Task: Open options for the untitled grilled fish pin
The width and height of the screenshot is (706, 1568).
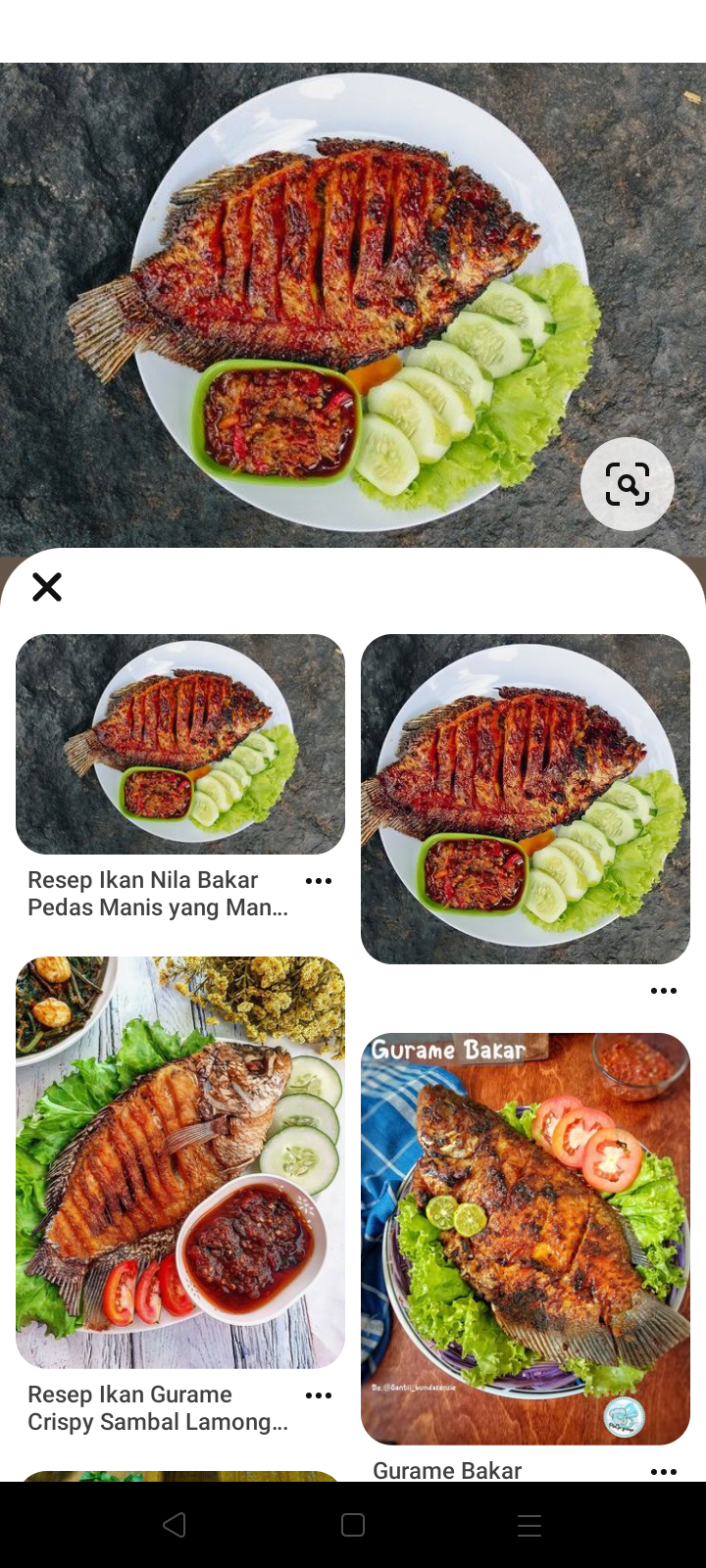Action: tap(664, 991)
